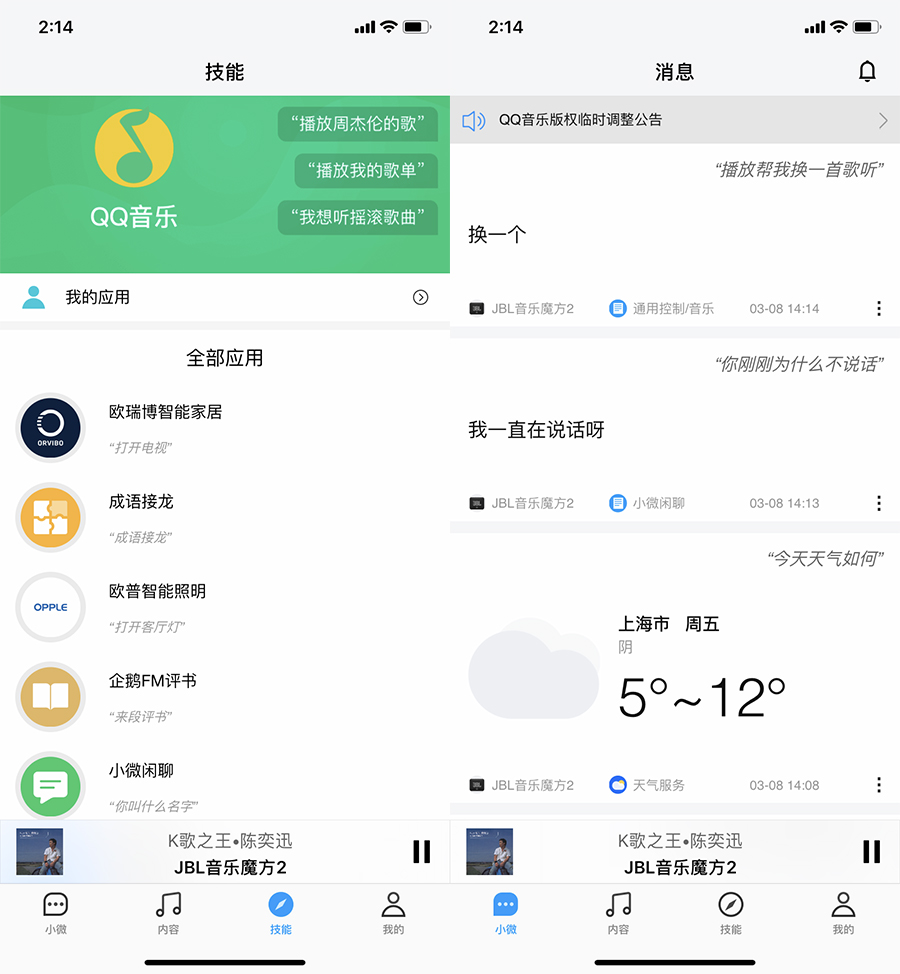
Task: Open the QQ音乐版权临时调整公告 chevron
Action: click(x=884, y=120)
